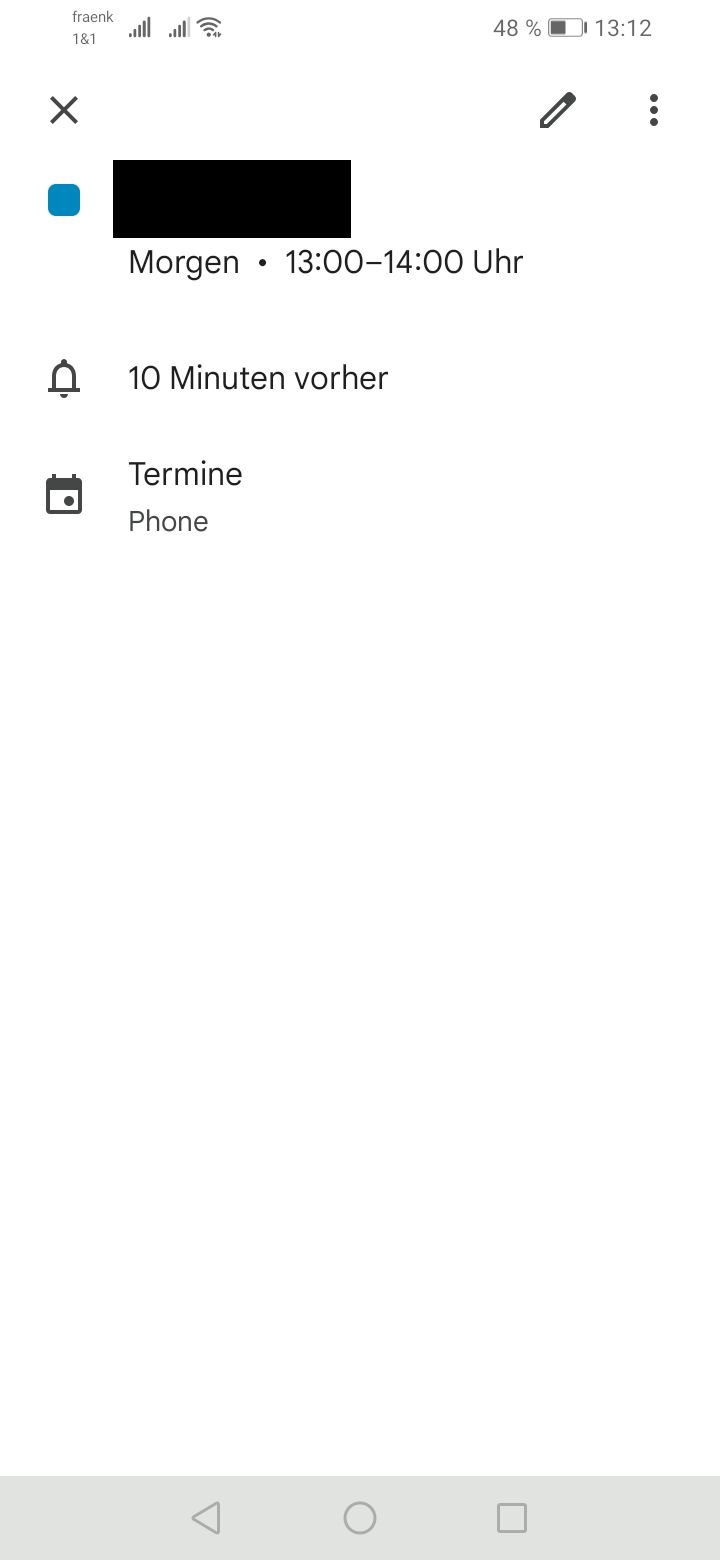Close the event details view
The width and height of the screenshot is (720, 1560).
pyautogui.click(x=64, y=110)
